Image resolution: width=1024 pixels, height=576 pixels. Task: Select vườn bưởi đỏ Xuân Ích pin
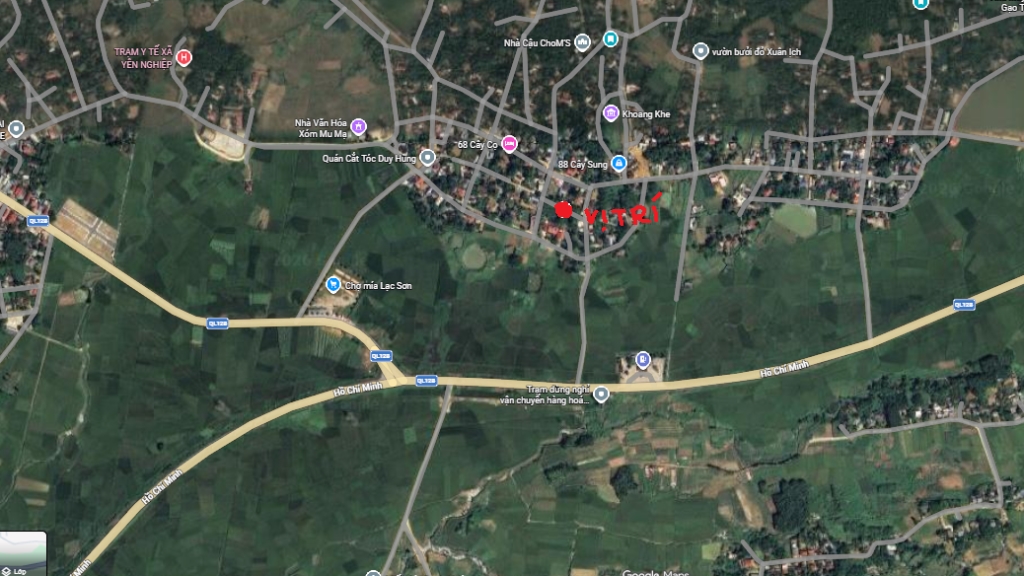click(x=700, y=51)
